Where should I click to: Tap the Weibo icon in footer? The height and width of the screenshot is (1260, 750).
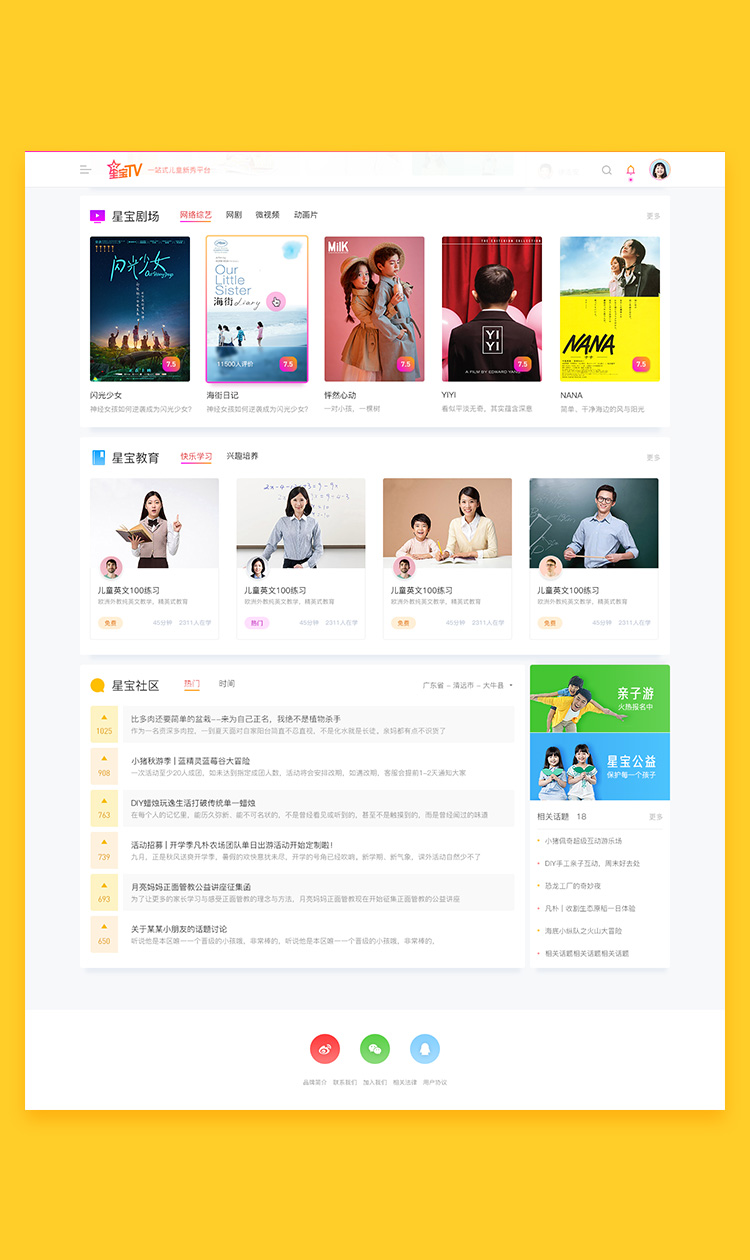click(325, 1048)
